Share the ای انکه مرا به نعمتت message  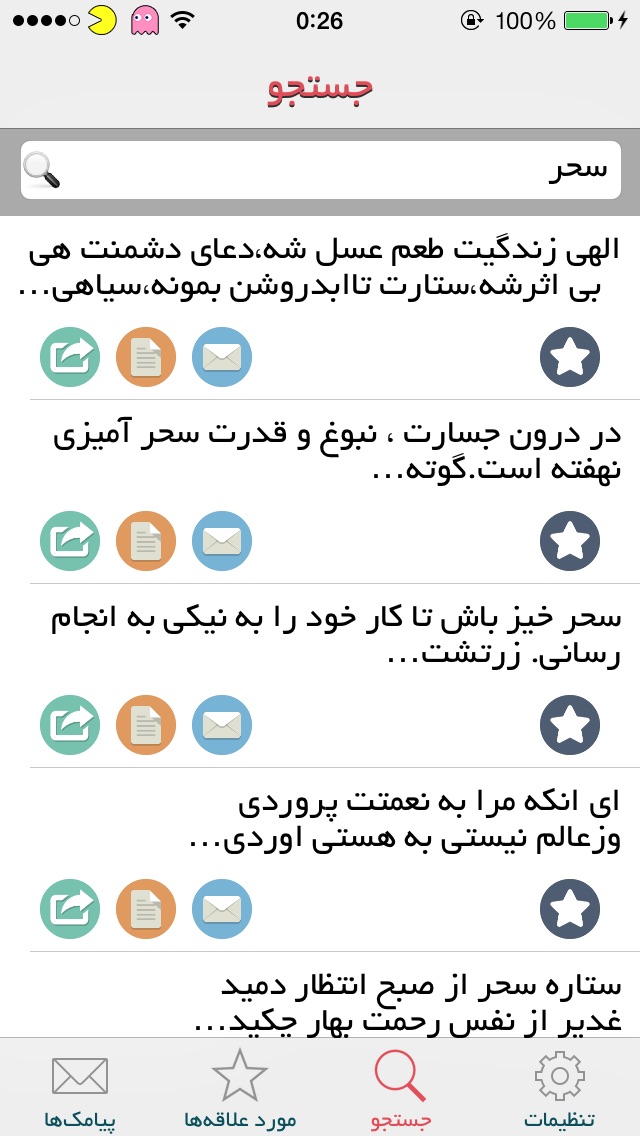70,909
